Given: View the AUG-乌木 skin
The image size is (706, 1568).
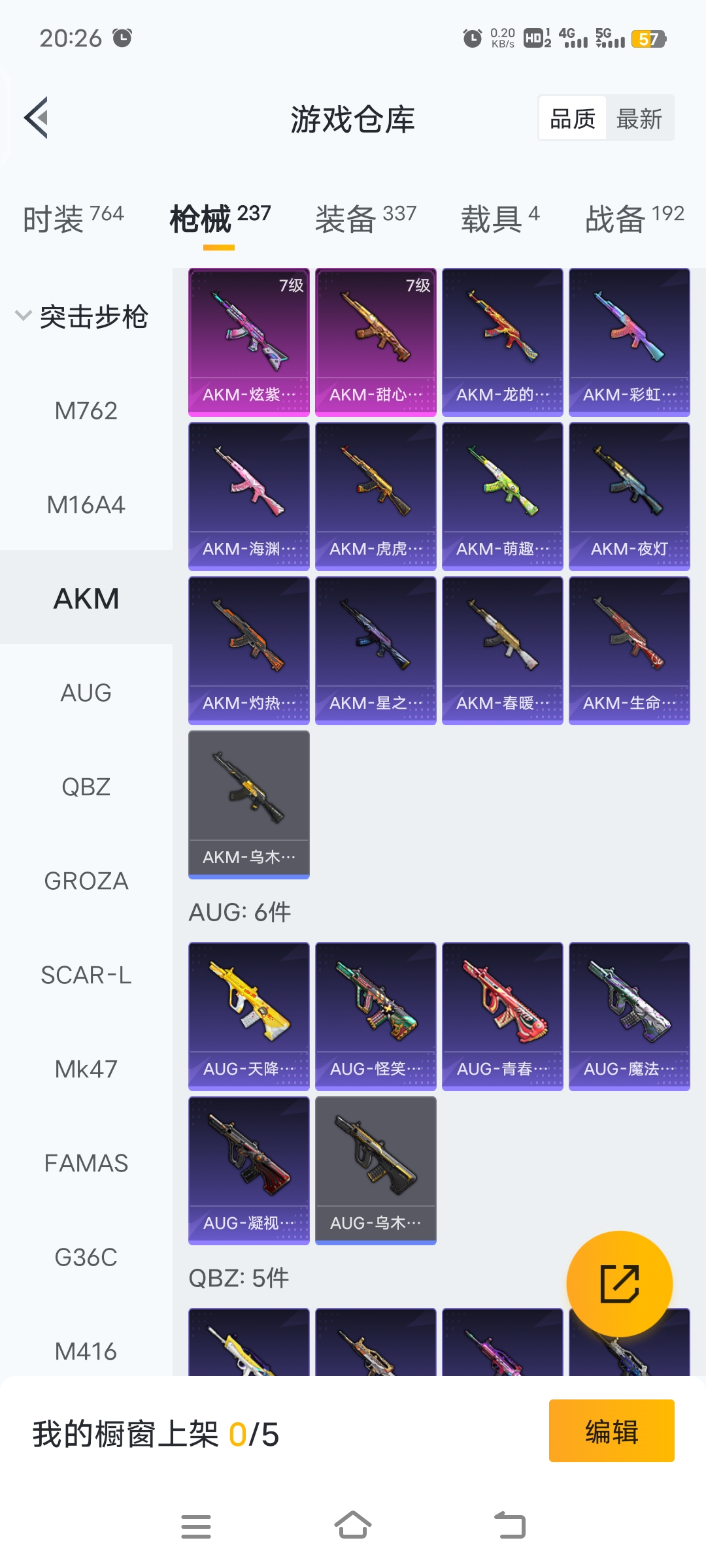Looking at the screenshot, I should [376, 1170].
